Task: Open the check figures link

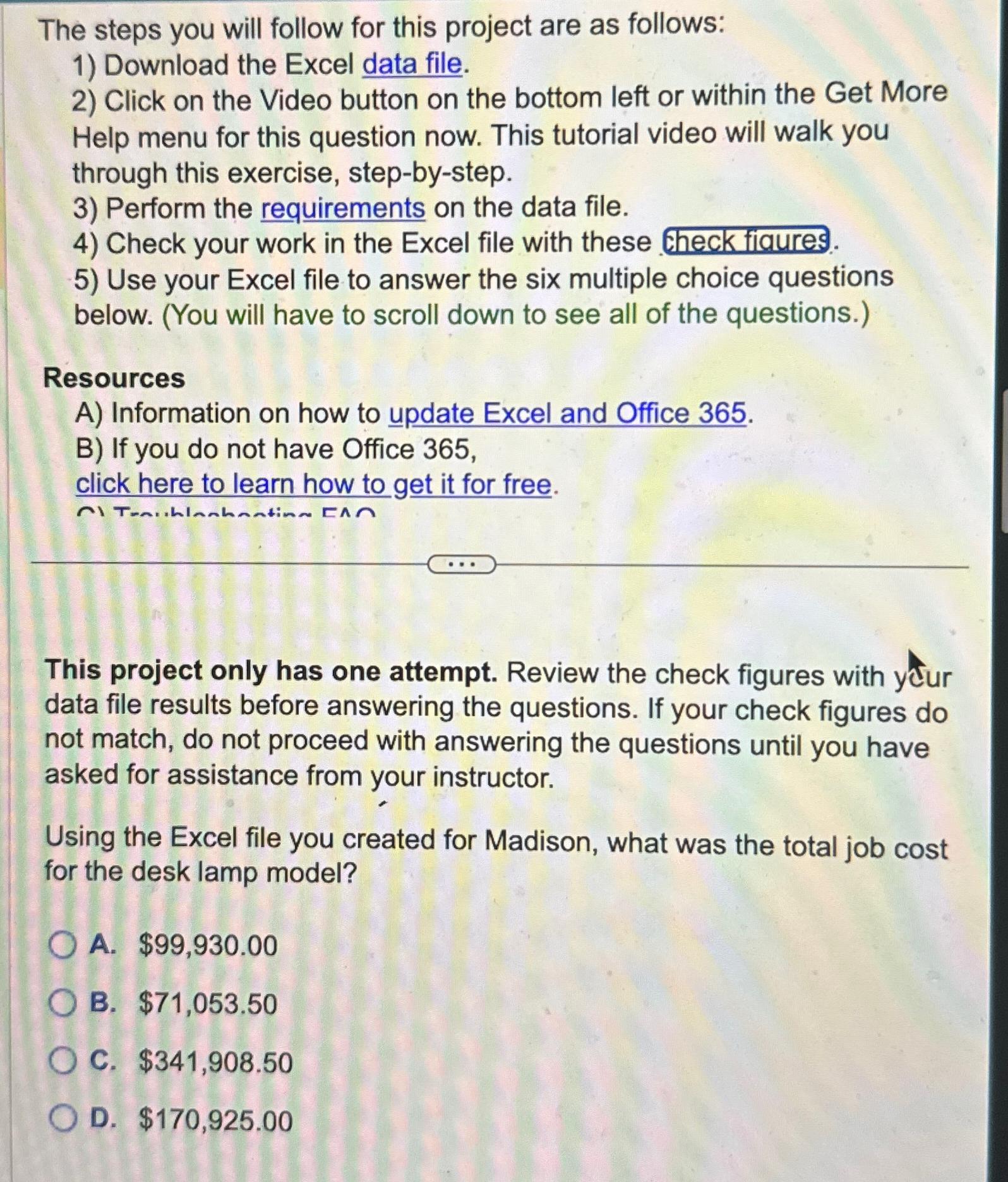Action: click(746, 241)
